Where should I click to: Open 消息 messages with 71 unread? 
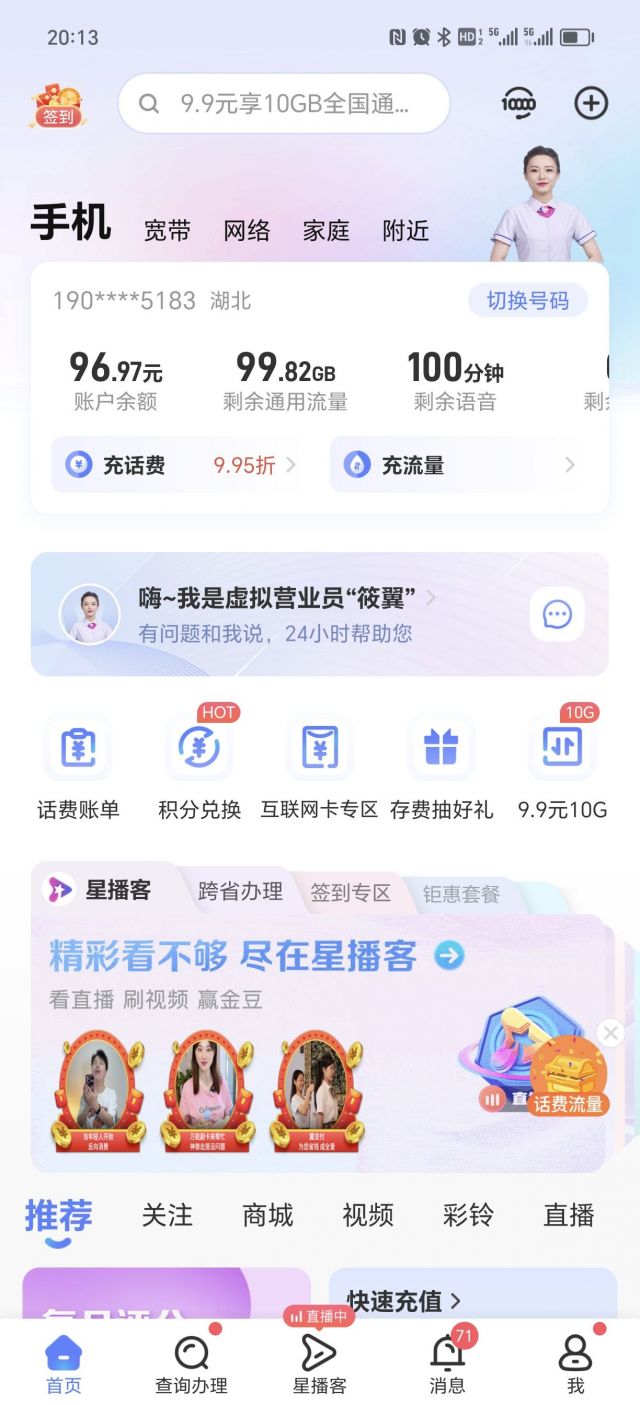coord(447,1365)
